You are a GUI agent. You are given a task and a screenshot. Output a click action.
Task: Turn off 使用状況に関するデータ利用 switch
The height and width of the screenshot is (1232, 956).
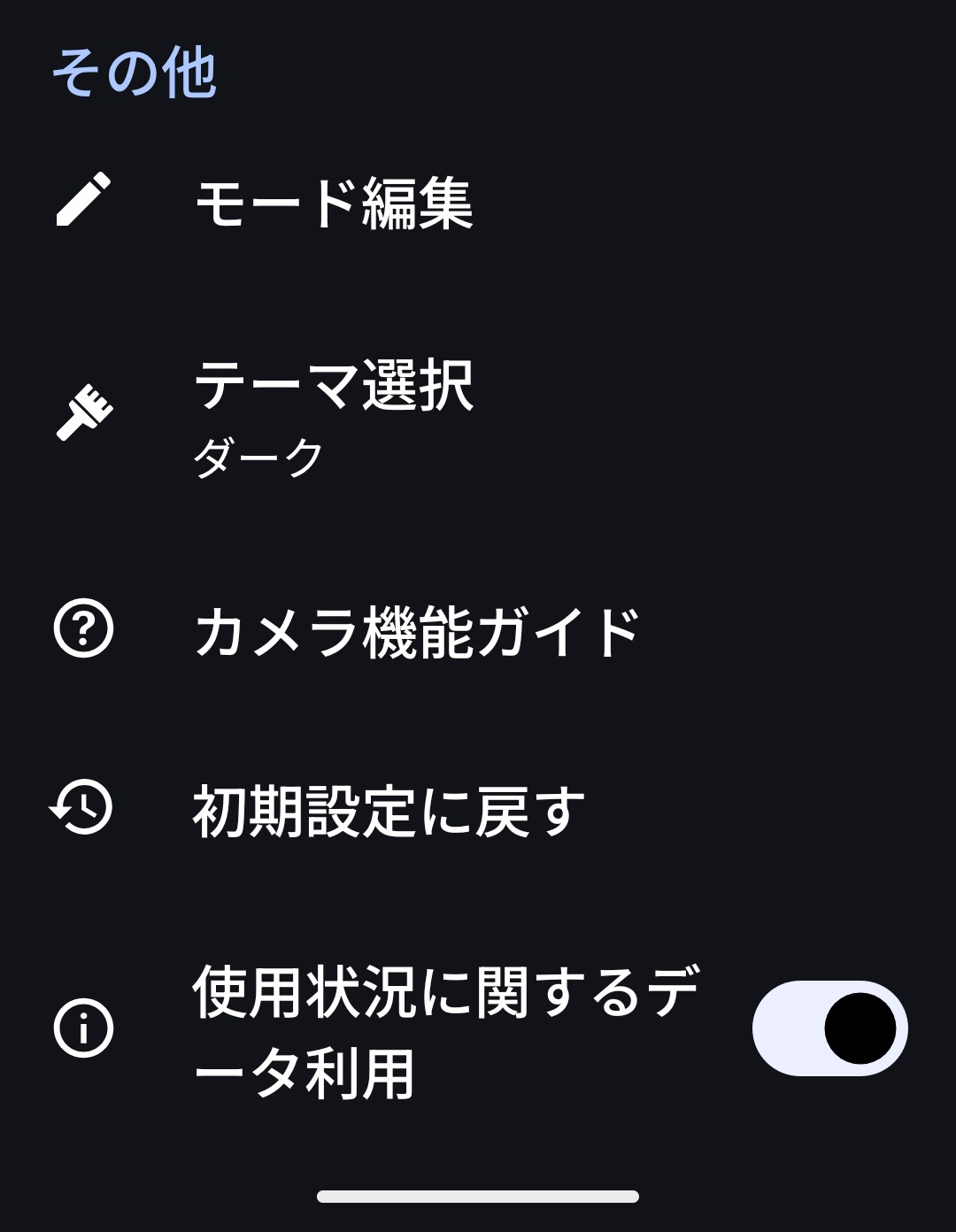tap(829, 1028)
